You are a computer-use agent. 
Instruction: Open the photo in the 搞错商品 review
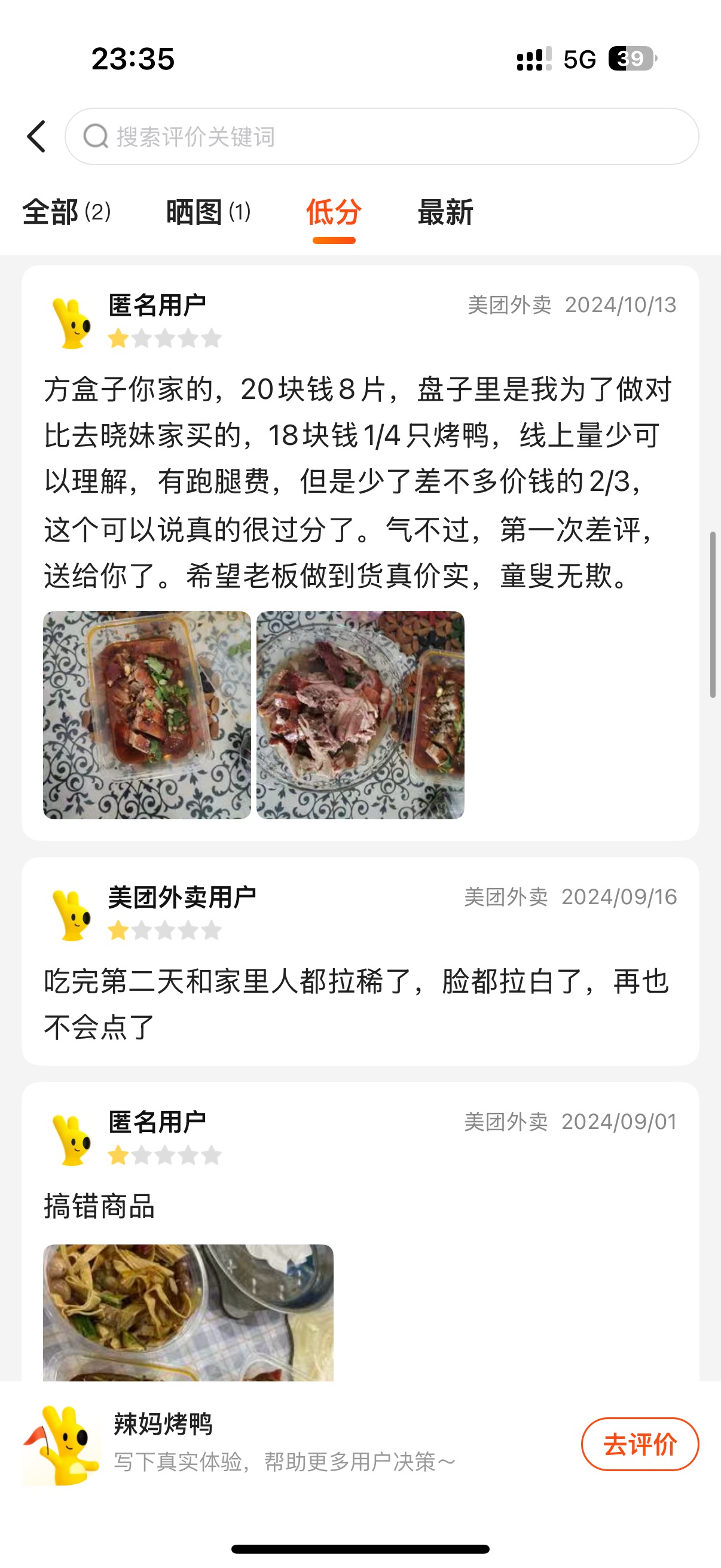(x=188, y=1312)
